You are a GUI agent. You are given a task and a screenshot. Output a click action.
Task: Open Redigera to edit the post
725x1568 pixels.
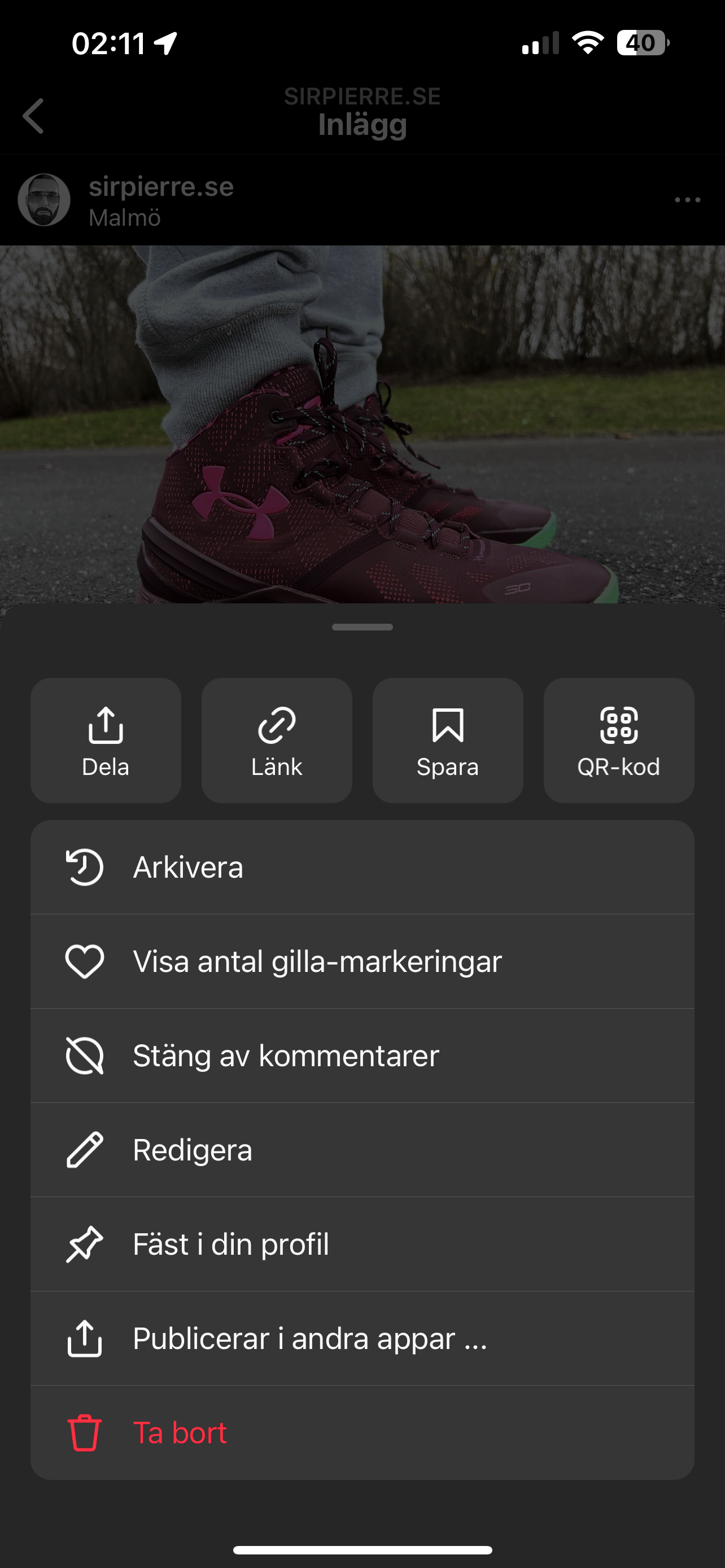362,1150
